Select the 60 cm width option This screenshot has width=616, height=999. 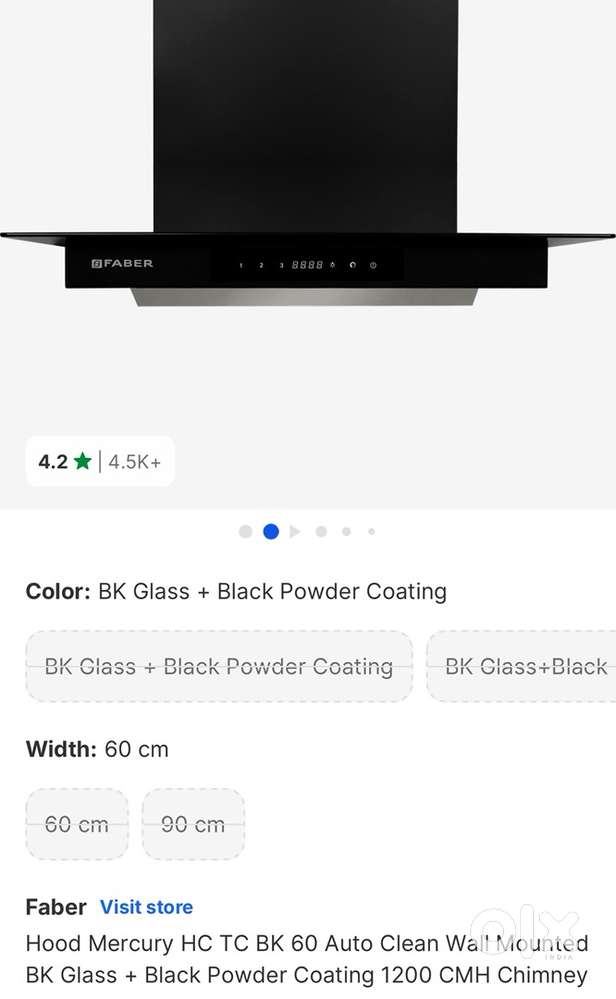(77, 824)
